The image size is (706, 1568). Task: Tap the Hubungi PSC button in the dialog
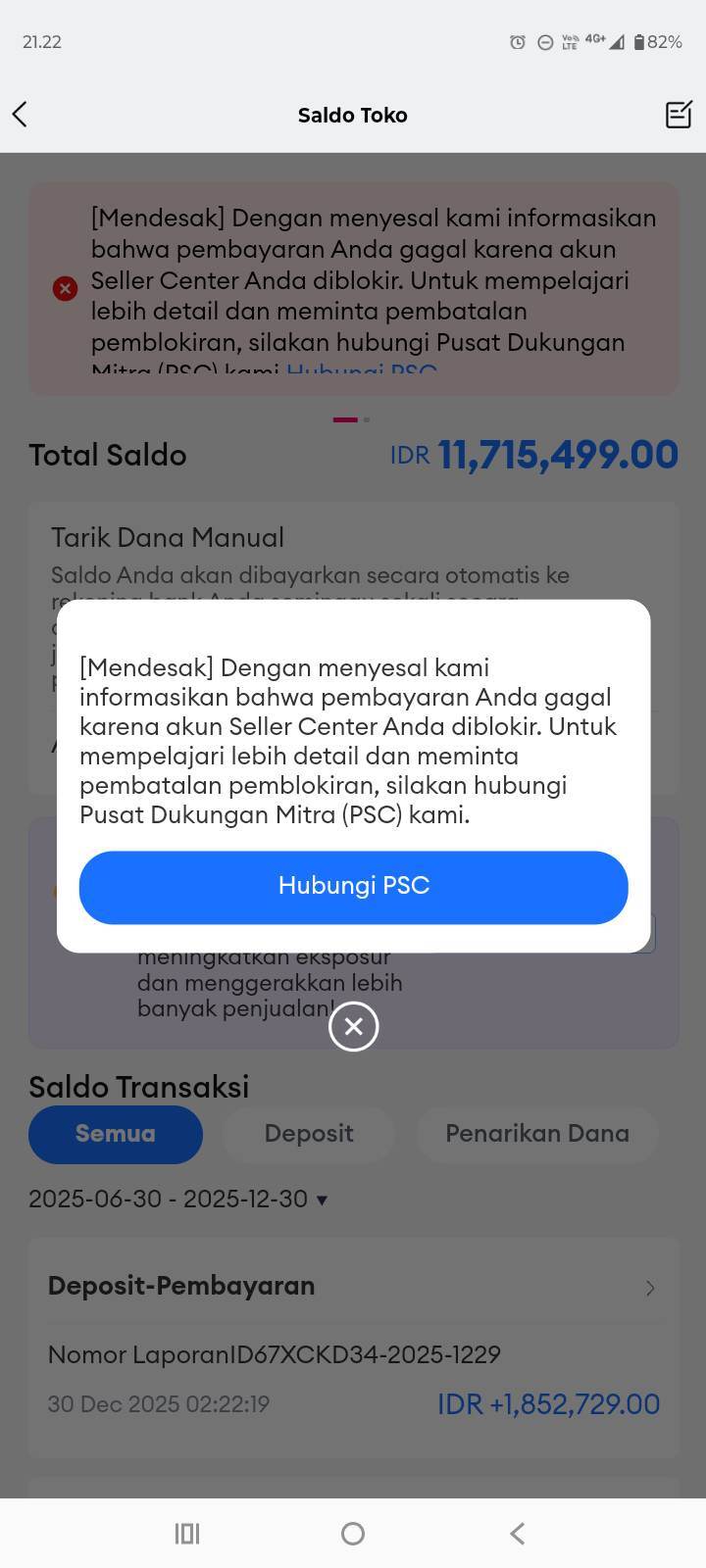point(353,887)
